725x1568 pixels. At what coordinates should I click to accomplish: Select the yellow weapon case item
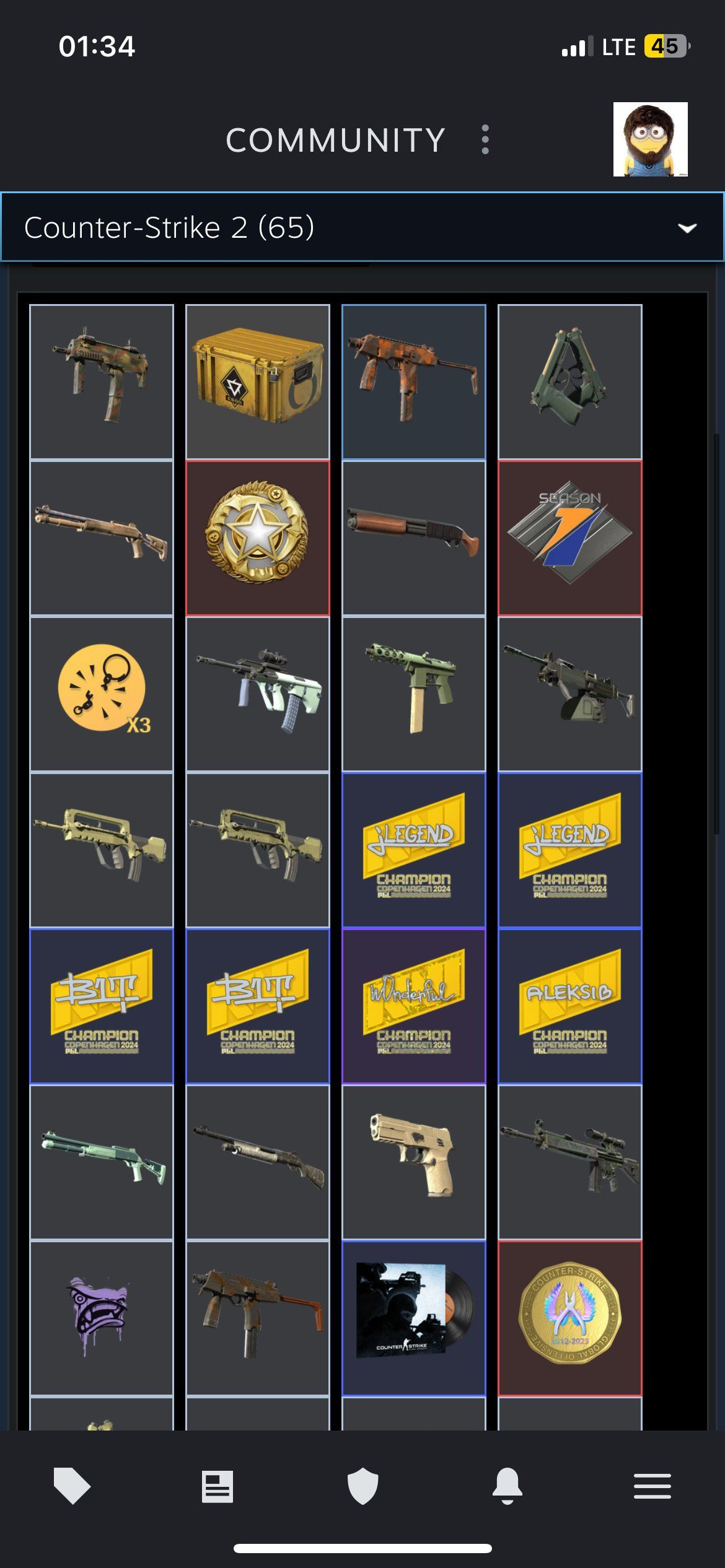click(258, 381)
